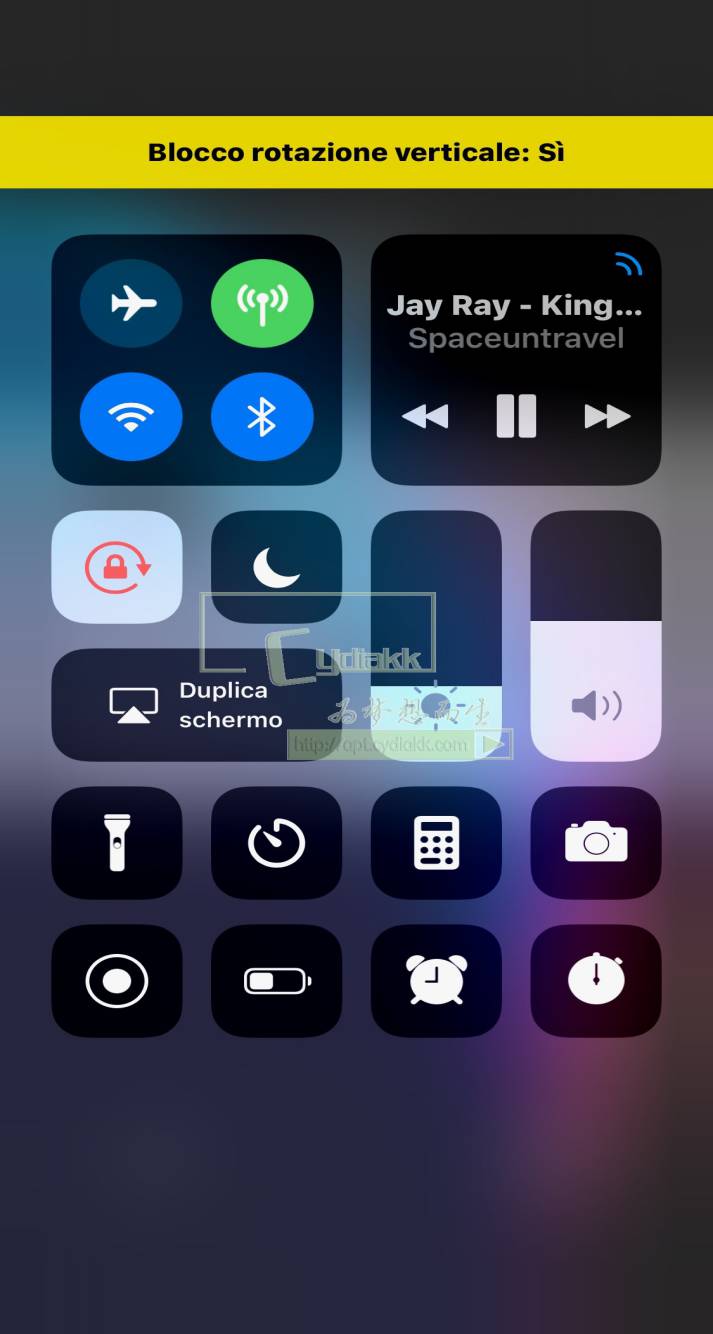This screenshot has height=1334, width=713.
Task: Disable Wi-Fi
Action: pos(131,416)
